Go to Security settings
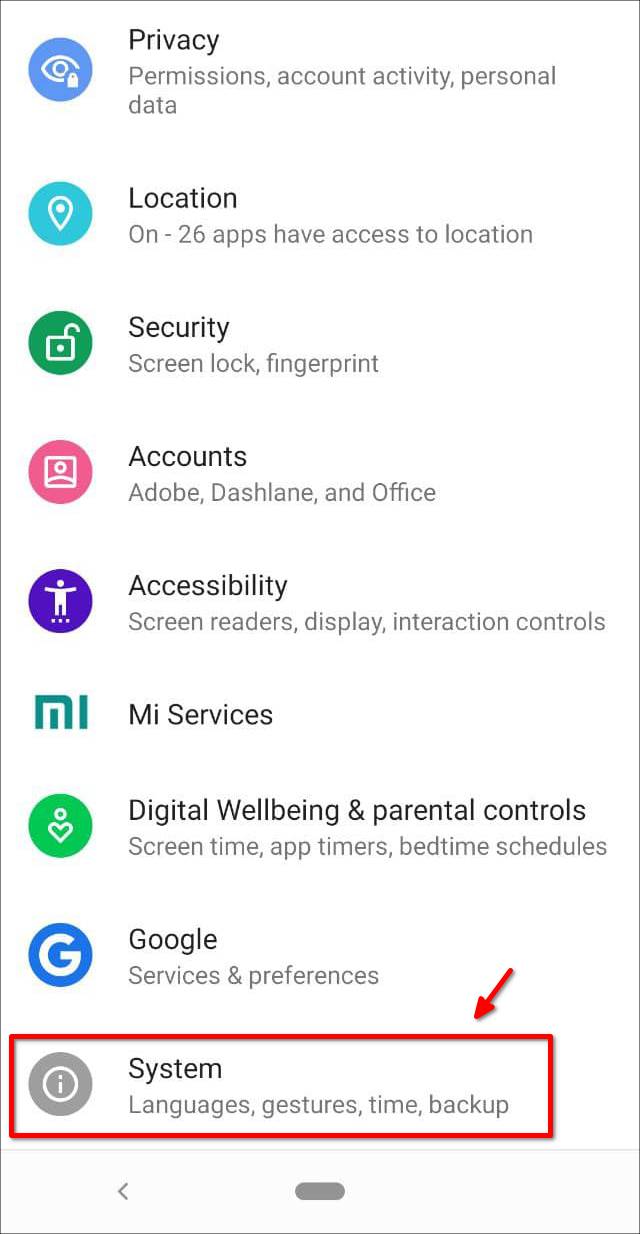The width and height of the screenshot is (640, 1234). [x=320, y=344]
